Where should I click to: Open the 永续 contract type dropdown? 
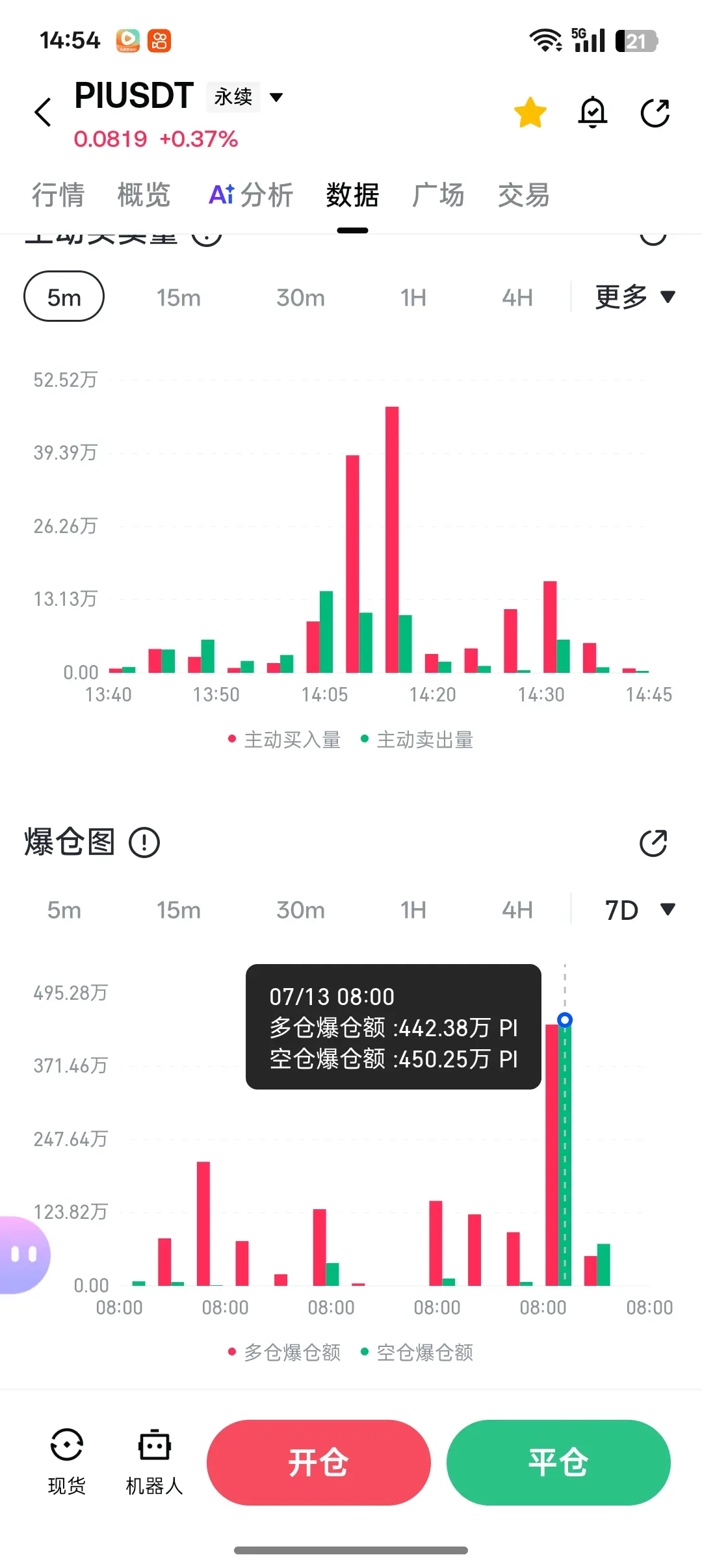pos(246,97)
